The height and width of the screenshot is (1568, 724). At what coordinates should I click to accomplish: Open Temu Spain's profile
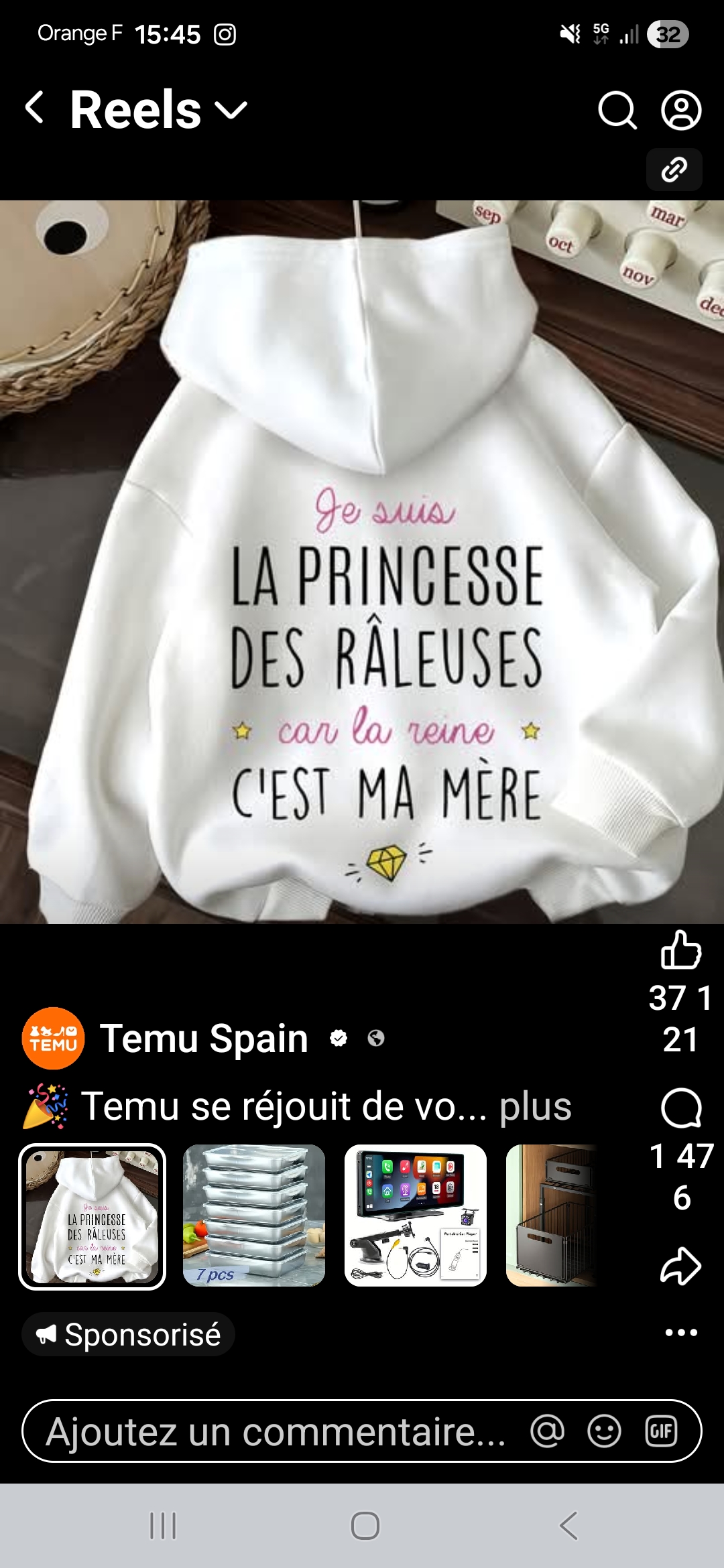tap(203, 1039)
